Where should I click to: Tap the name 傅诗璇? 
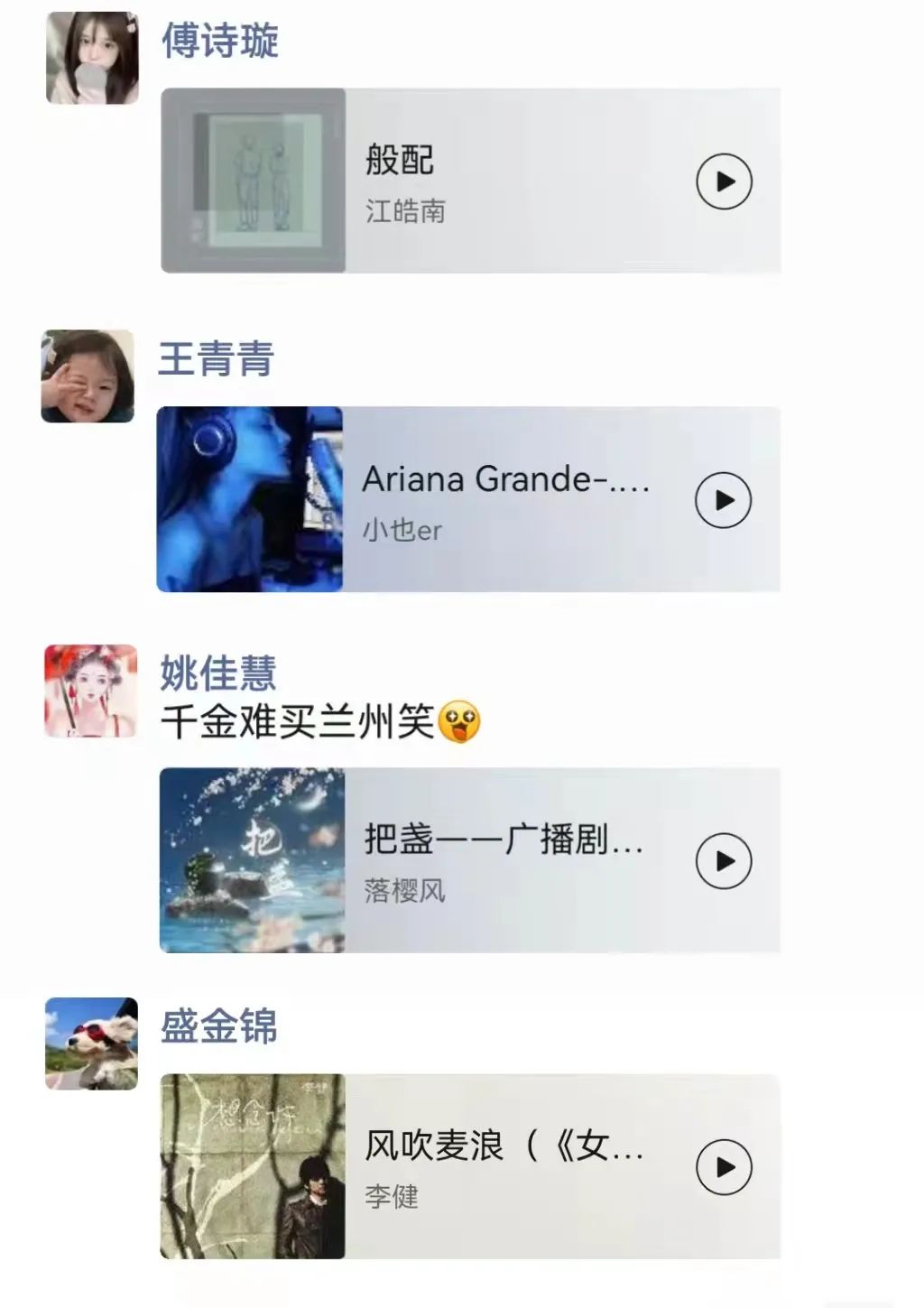pyautogui.click(x=220, y=41)
